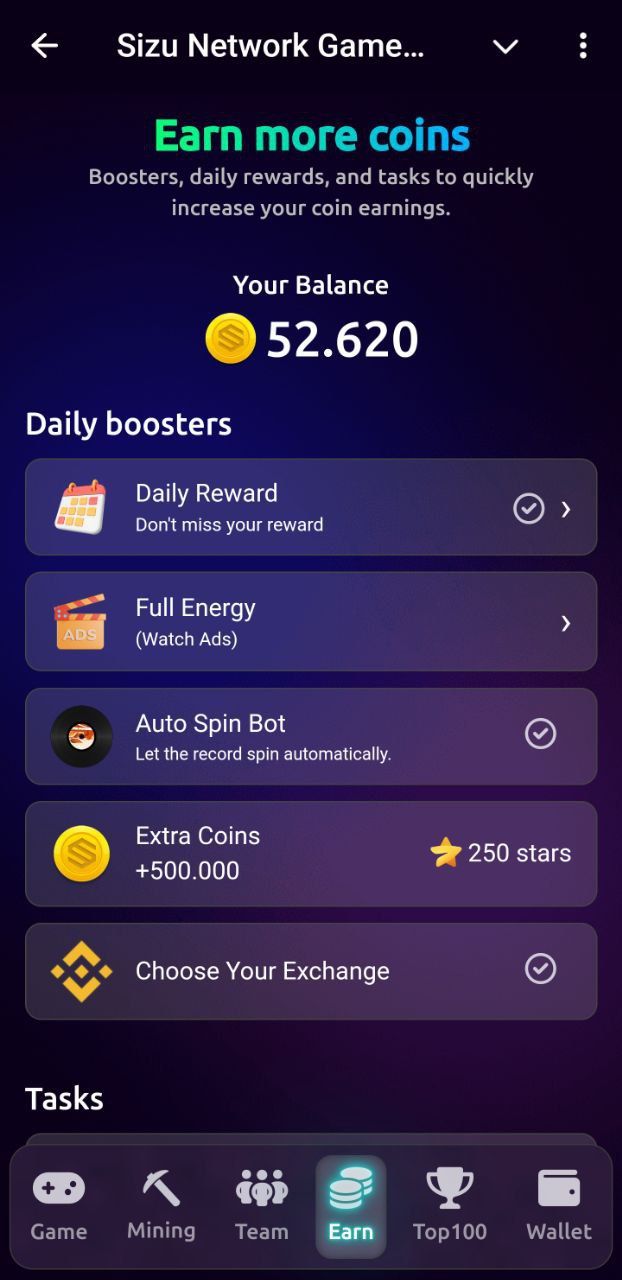Open the Daily Reward booster
Image resolution: width=622 pixels, height=1280 pixels.
(311, 507)
